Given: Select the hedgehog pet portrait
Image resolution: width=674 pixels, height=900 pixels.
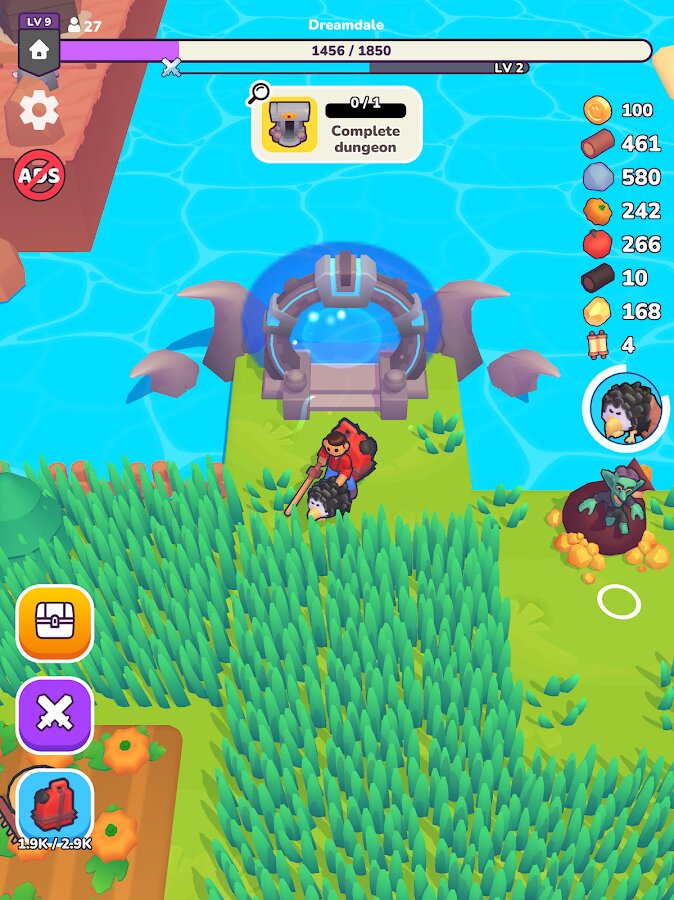Looking at the screenshot, I should (x=625, y=409).
